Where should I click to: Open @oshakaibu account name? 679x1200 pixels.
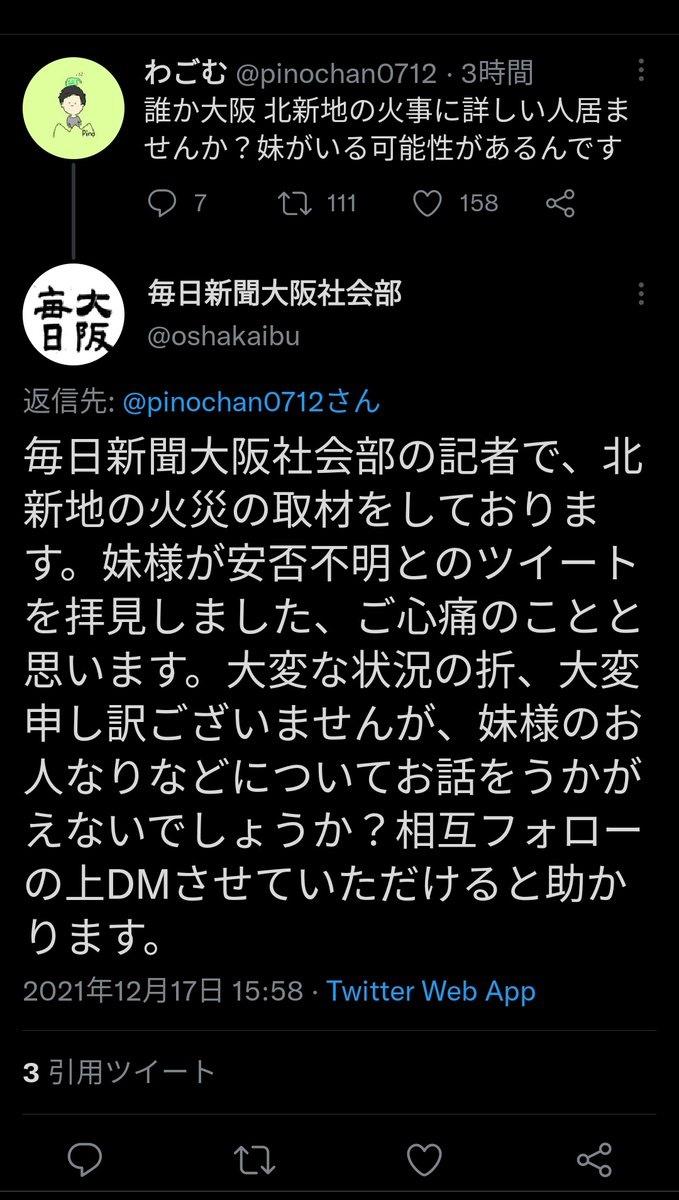(224, 337)
